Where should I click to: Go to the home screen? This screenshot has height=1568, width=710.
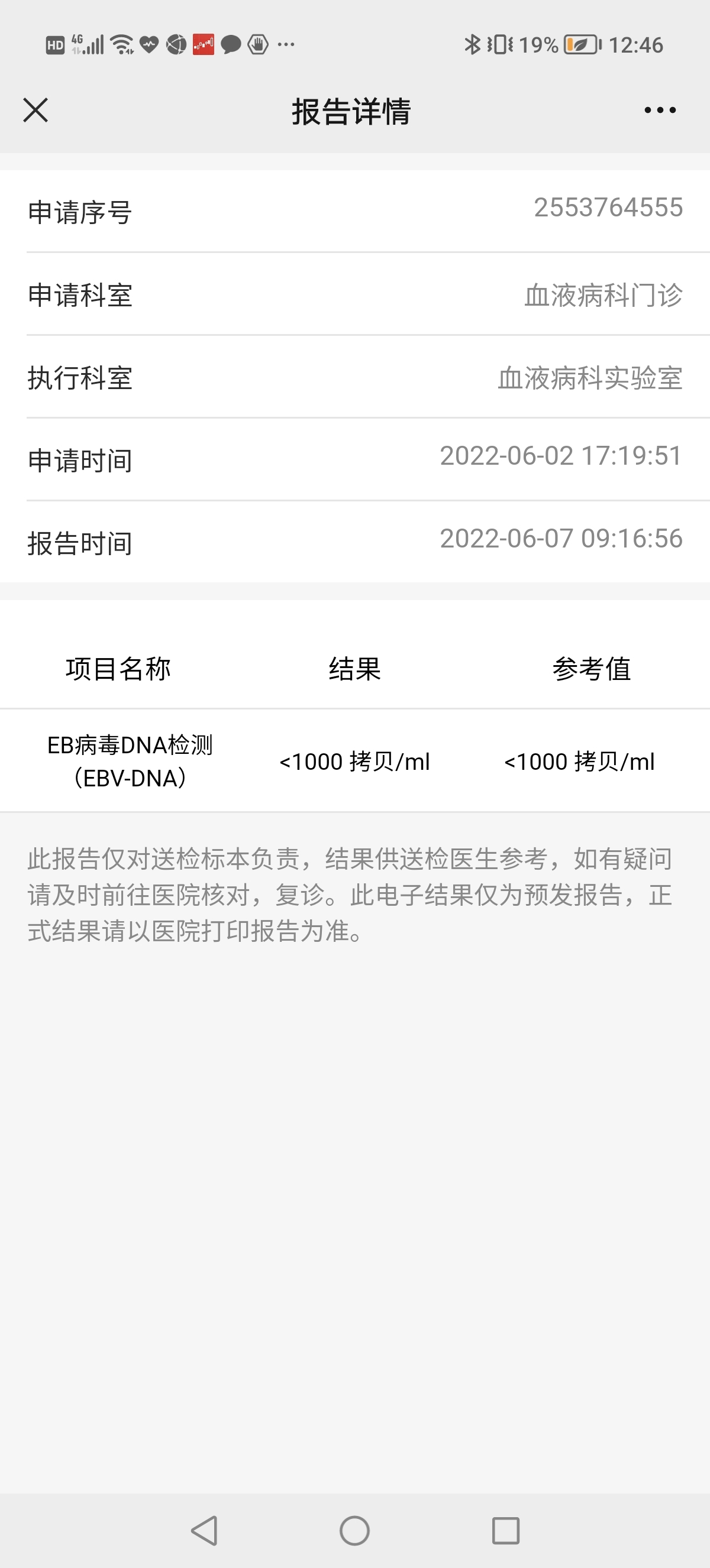pyautogui.click(x=354, y=1530)
